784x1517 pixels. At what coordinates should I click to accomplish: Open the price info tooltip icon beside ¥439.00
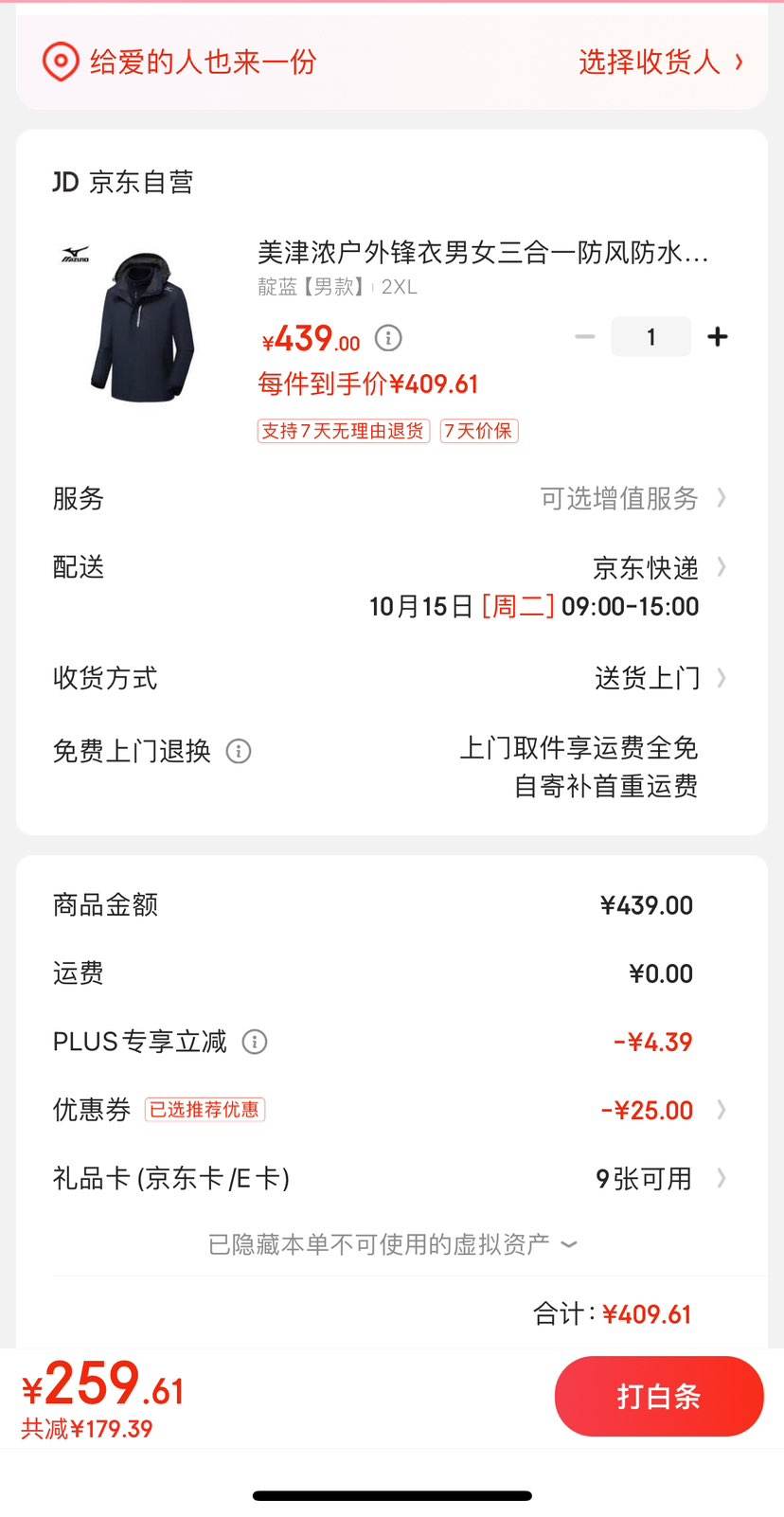click(387, 338)
